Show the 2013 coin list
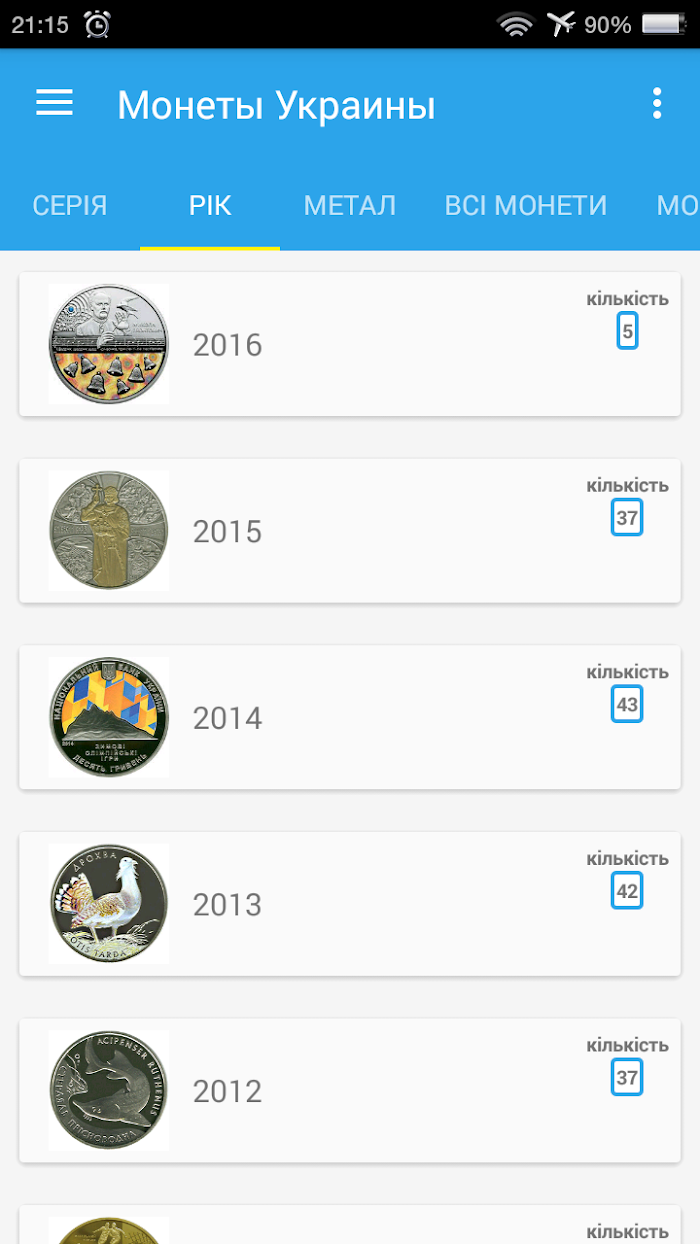Image resolution: width=700 pixels, height=1244 pixels. pyautogui.click(x=350, y=904)
